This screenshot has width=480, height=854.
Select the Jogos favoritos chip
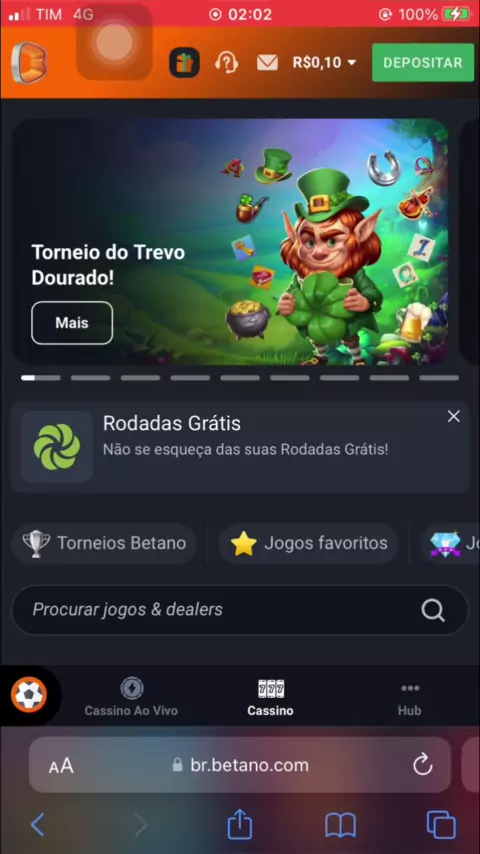[308, 543]
